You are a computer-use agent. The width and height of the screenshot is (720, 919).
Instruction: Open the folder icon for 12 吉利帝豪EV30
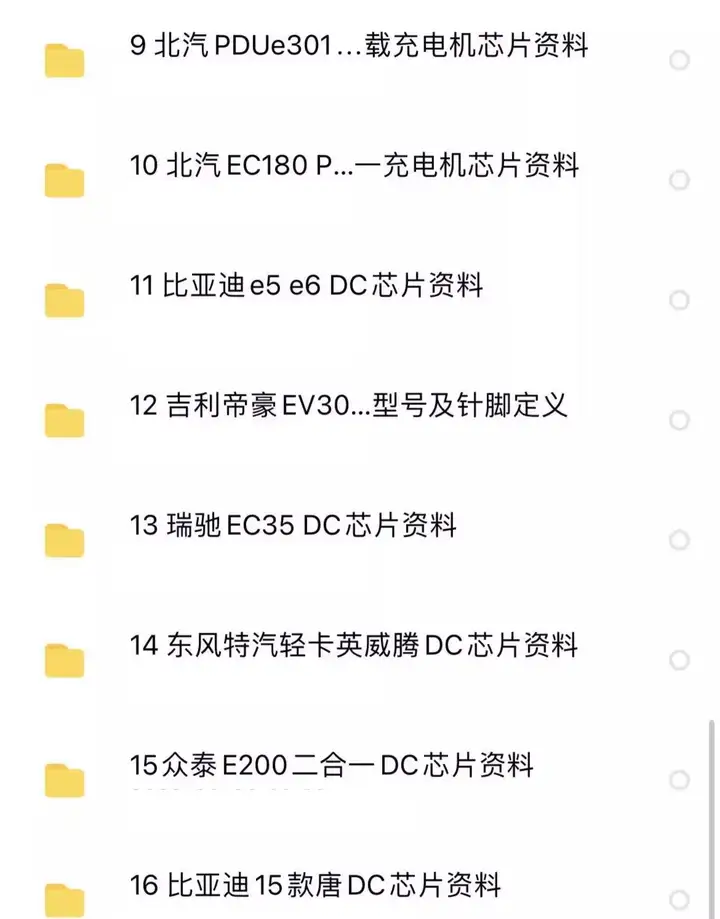point(63,419)
